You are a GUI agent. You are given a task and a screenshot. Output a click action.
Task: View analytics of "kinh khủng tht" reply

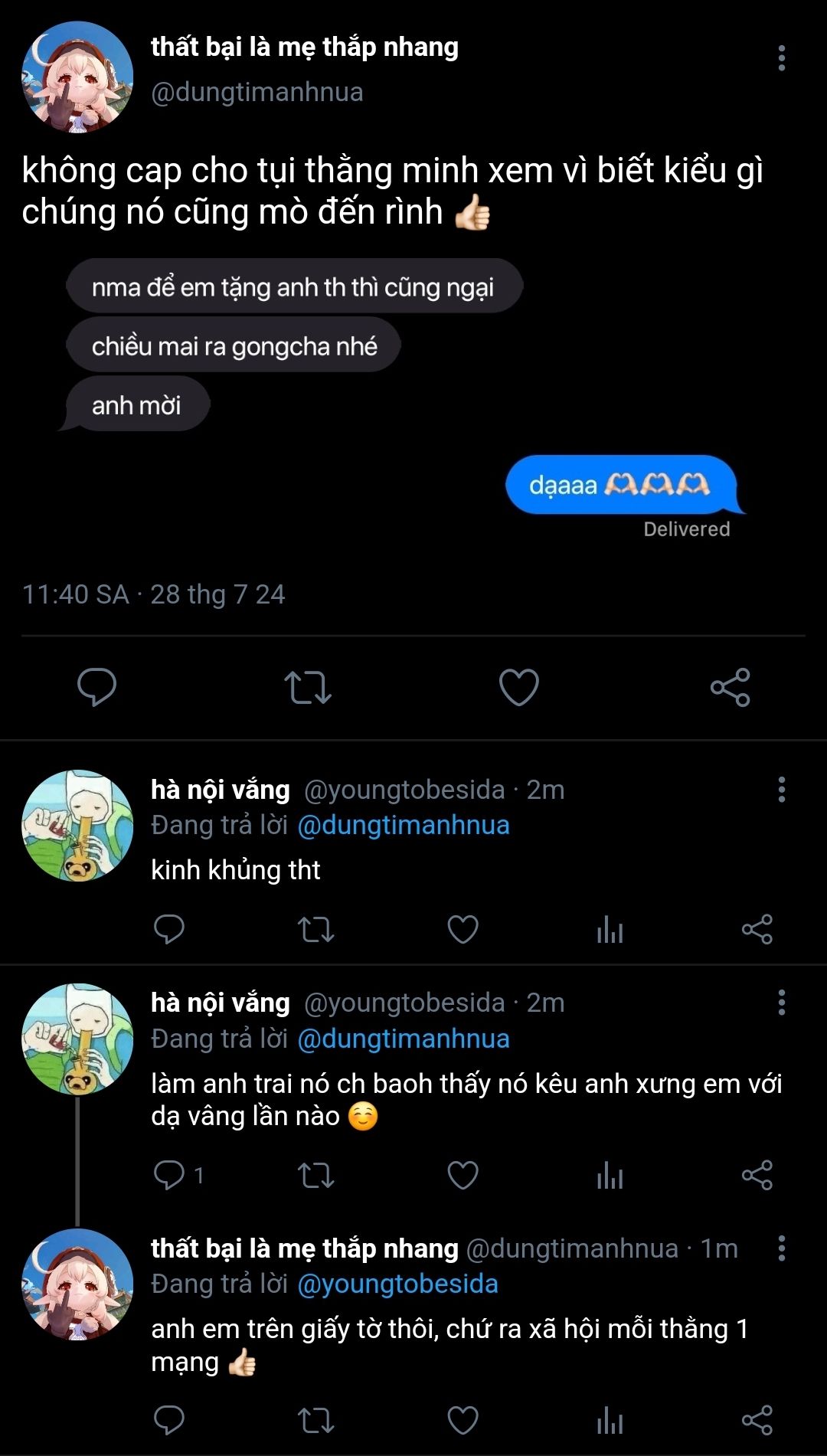pyautogui.click(x=610, y=930)
